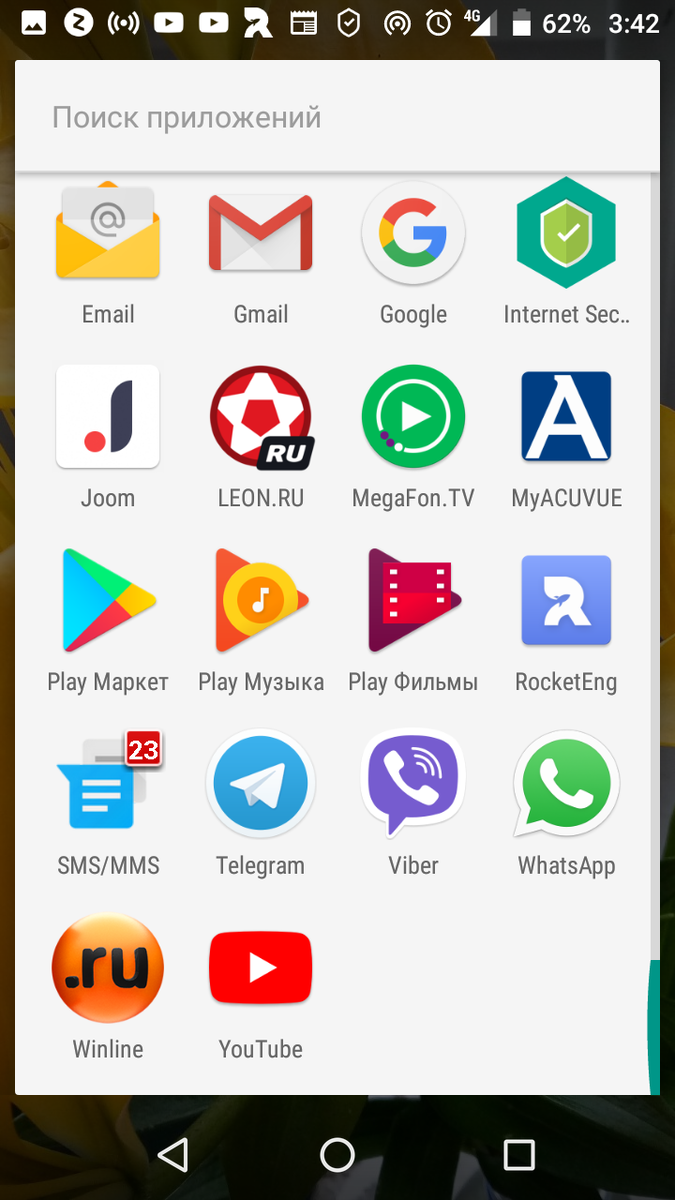
Task: Open the Viber app
Action: point(413,785)
